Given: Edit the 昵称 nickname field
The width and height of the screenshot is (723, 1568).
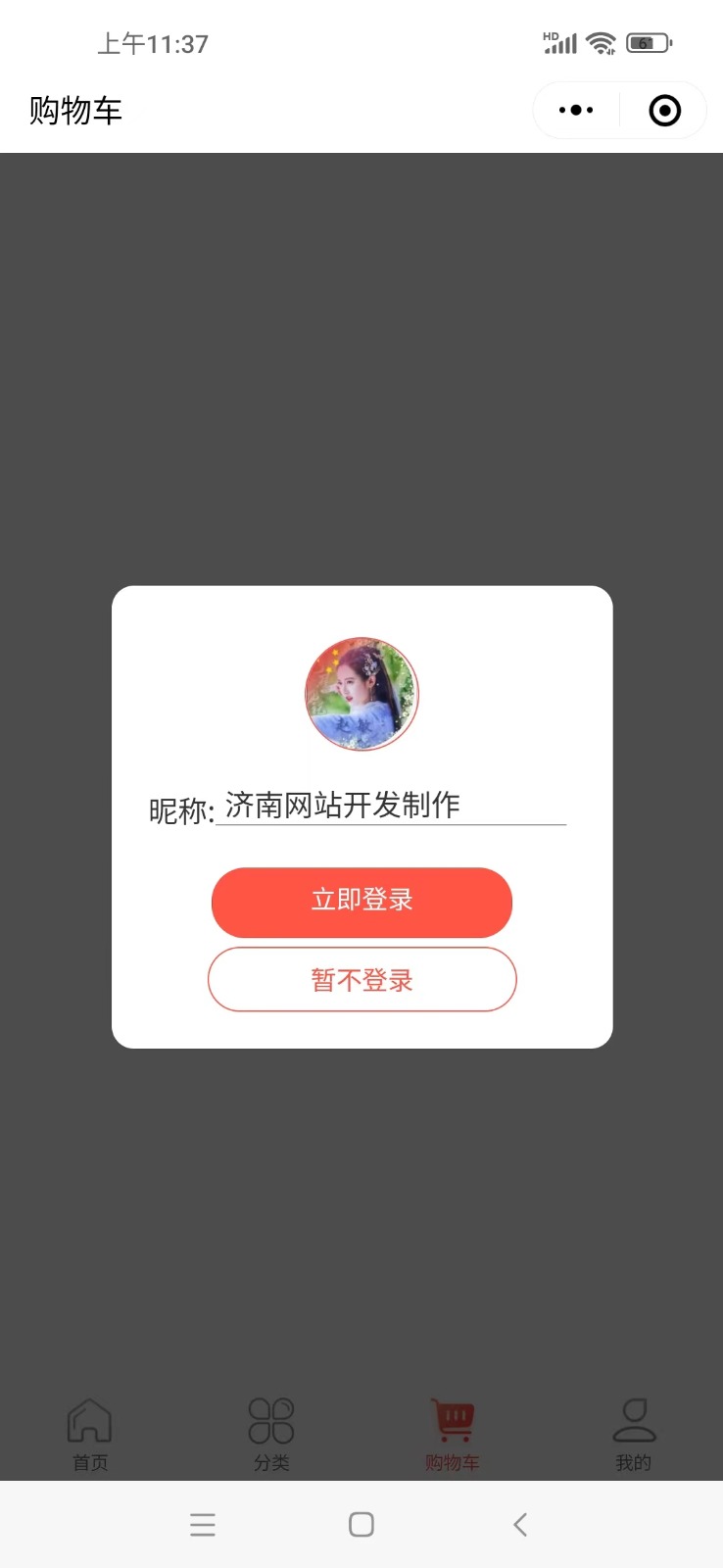Looking at the screenshot, I should coord(390,807).
